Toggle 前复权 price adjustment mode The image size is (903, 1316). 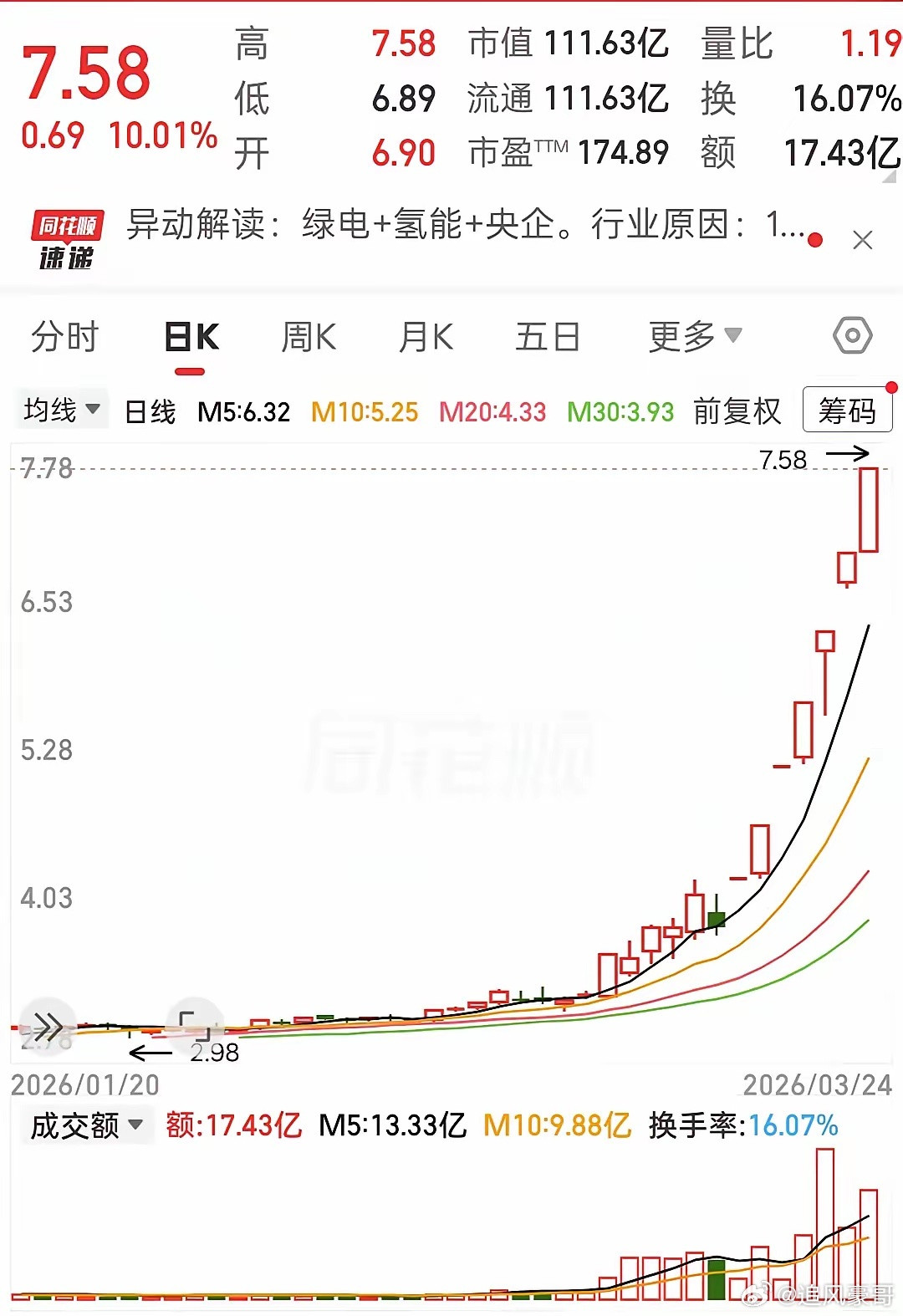click(x=735, y=411)
